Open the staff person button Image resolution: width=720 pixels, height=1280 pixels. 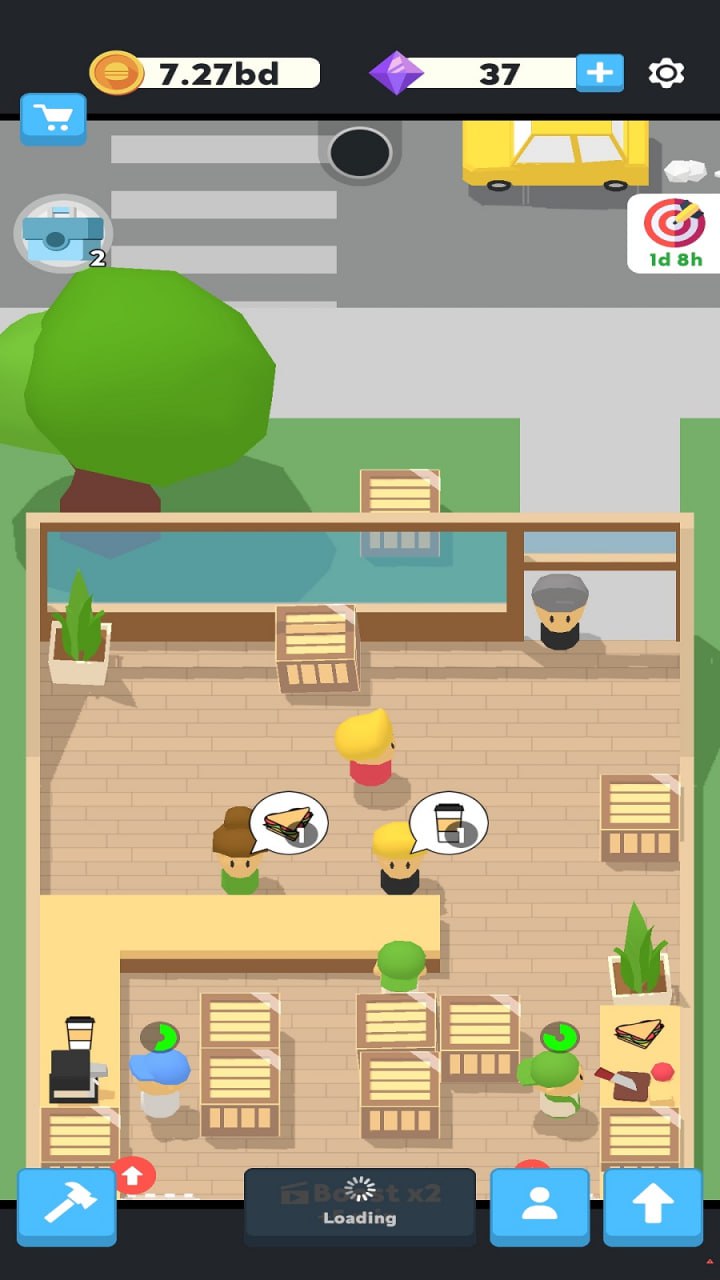(539, 1206)
